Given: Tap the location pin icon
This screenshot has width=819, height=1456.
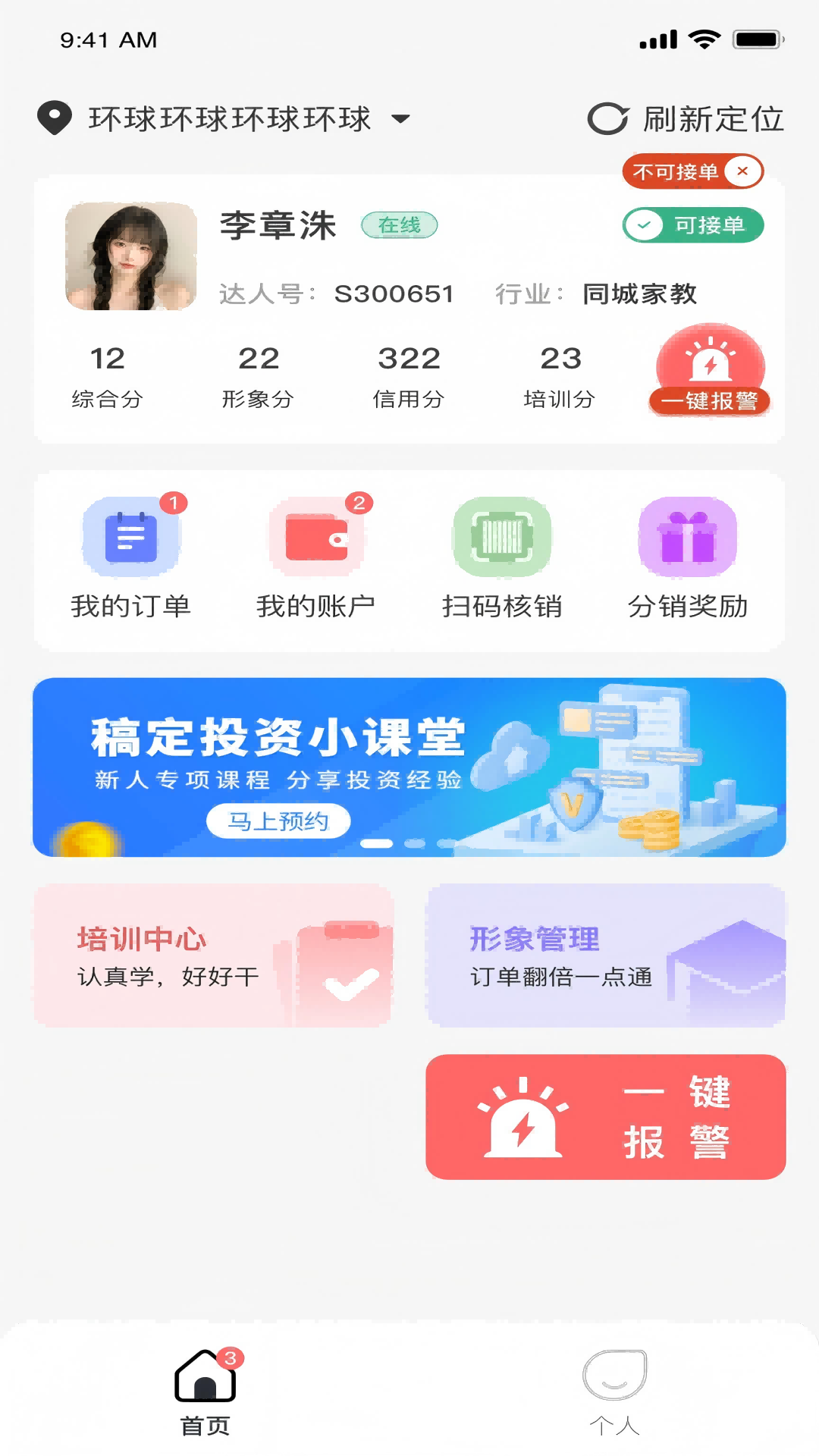Looking at the screenshot, I should pyautogui.click(x=55, y=118).
